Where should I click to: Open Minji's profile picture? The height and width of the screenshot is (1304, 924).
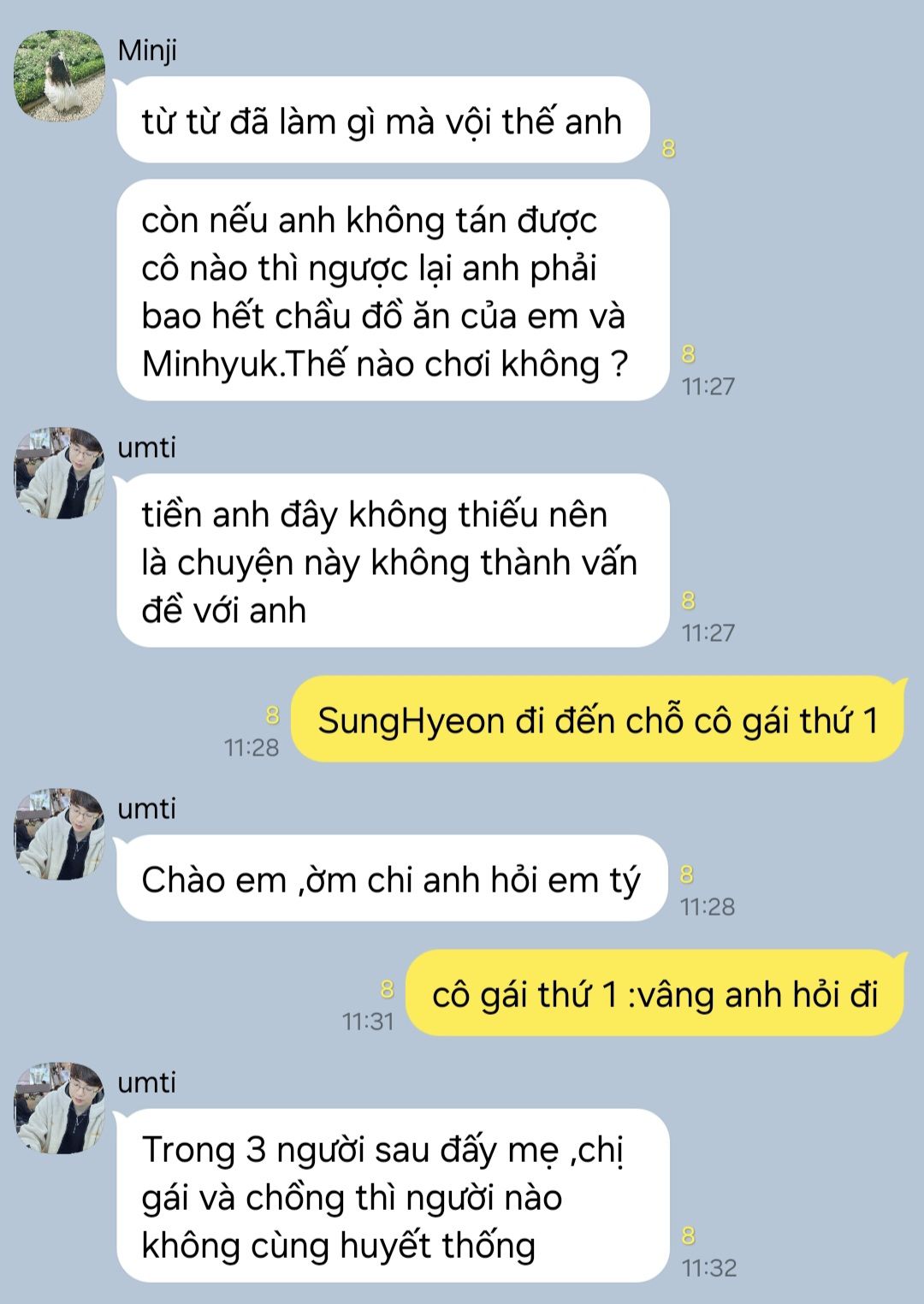click(60, 76)
